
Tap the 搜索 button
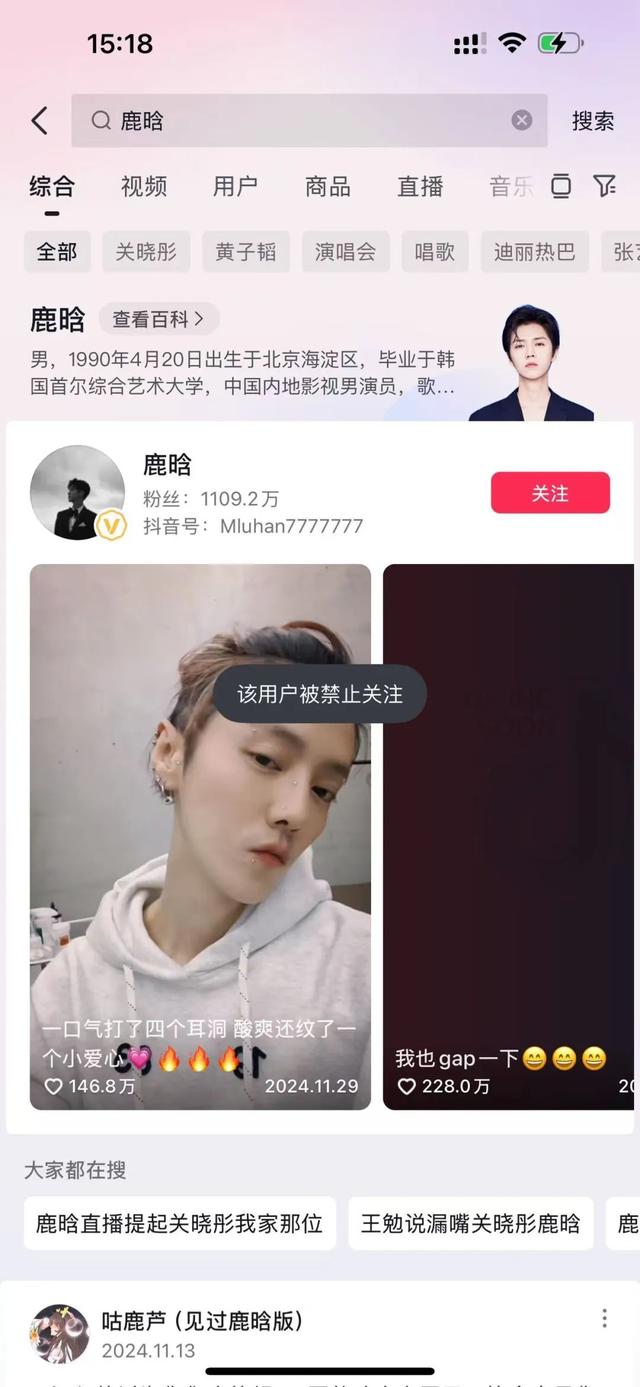pyautogui.click(x=592, y=121)
